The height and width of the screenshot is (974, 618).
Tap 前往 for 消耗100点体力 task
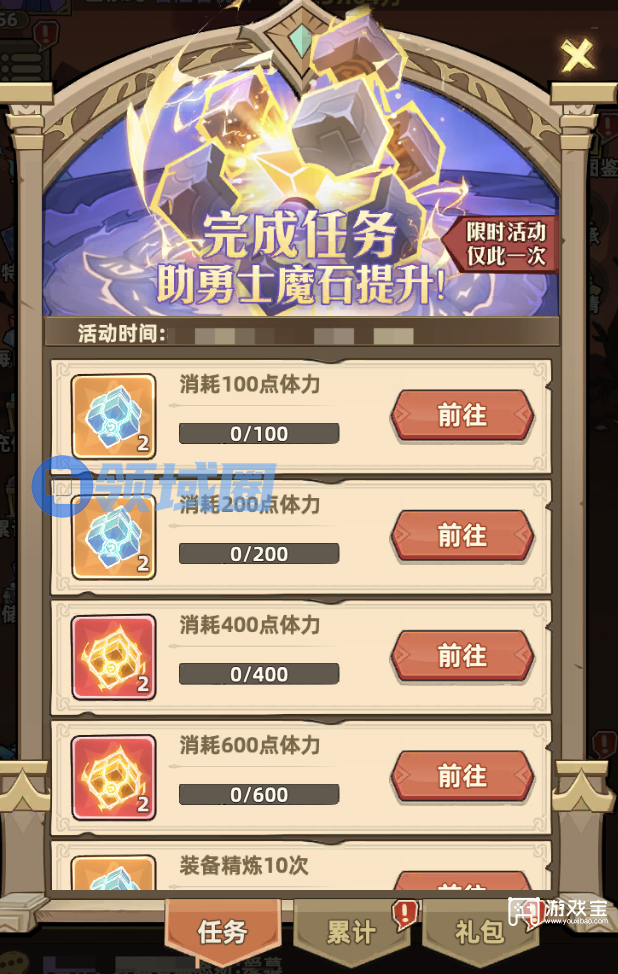click(461, 416)
